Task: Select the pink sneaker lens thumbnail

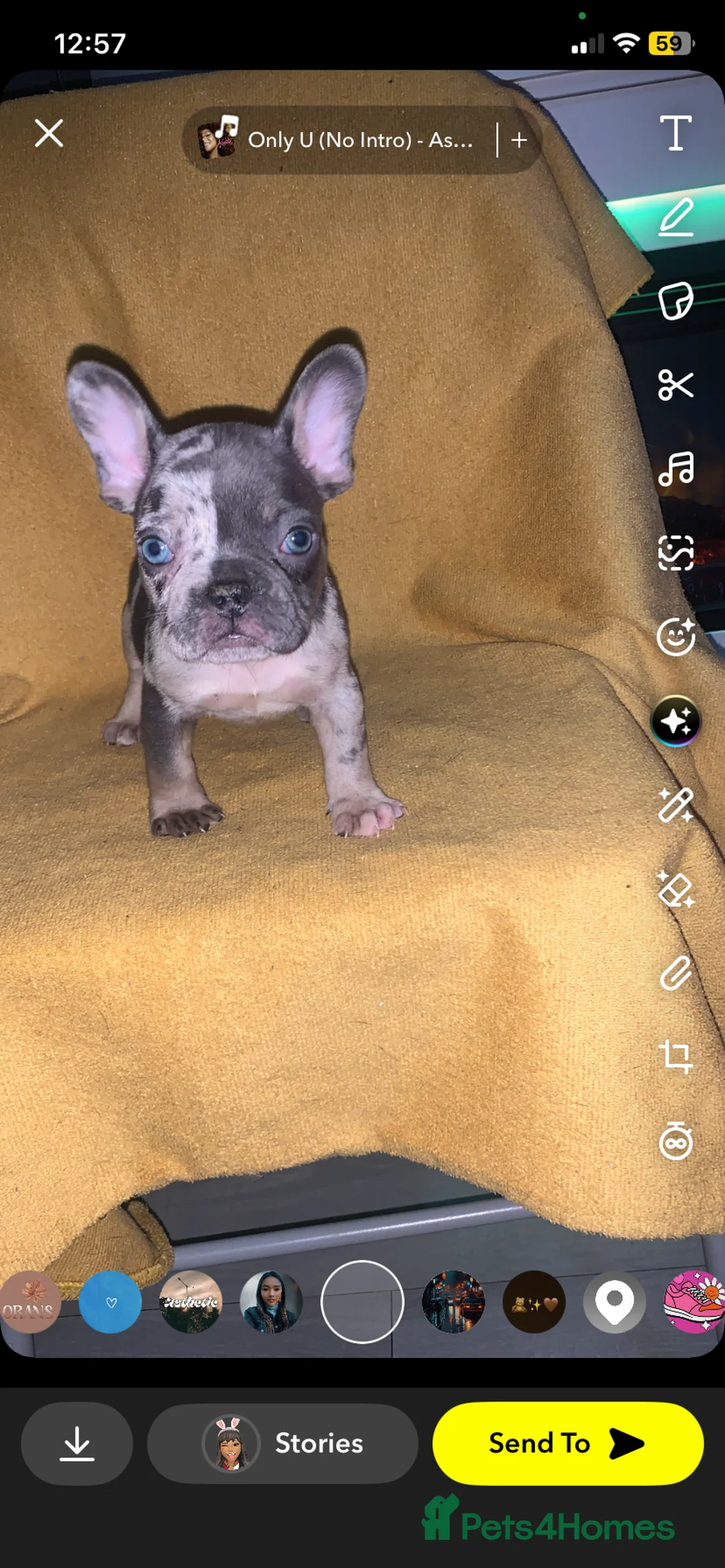Action: (x=695, y=1302)
